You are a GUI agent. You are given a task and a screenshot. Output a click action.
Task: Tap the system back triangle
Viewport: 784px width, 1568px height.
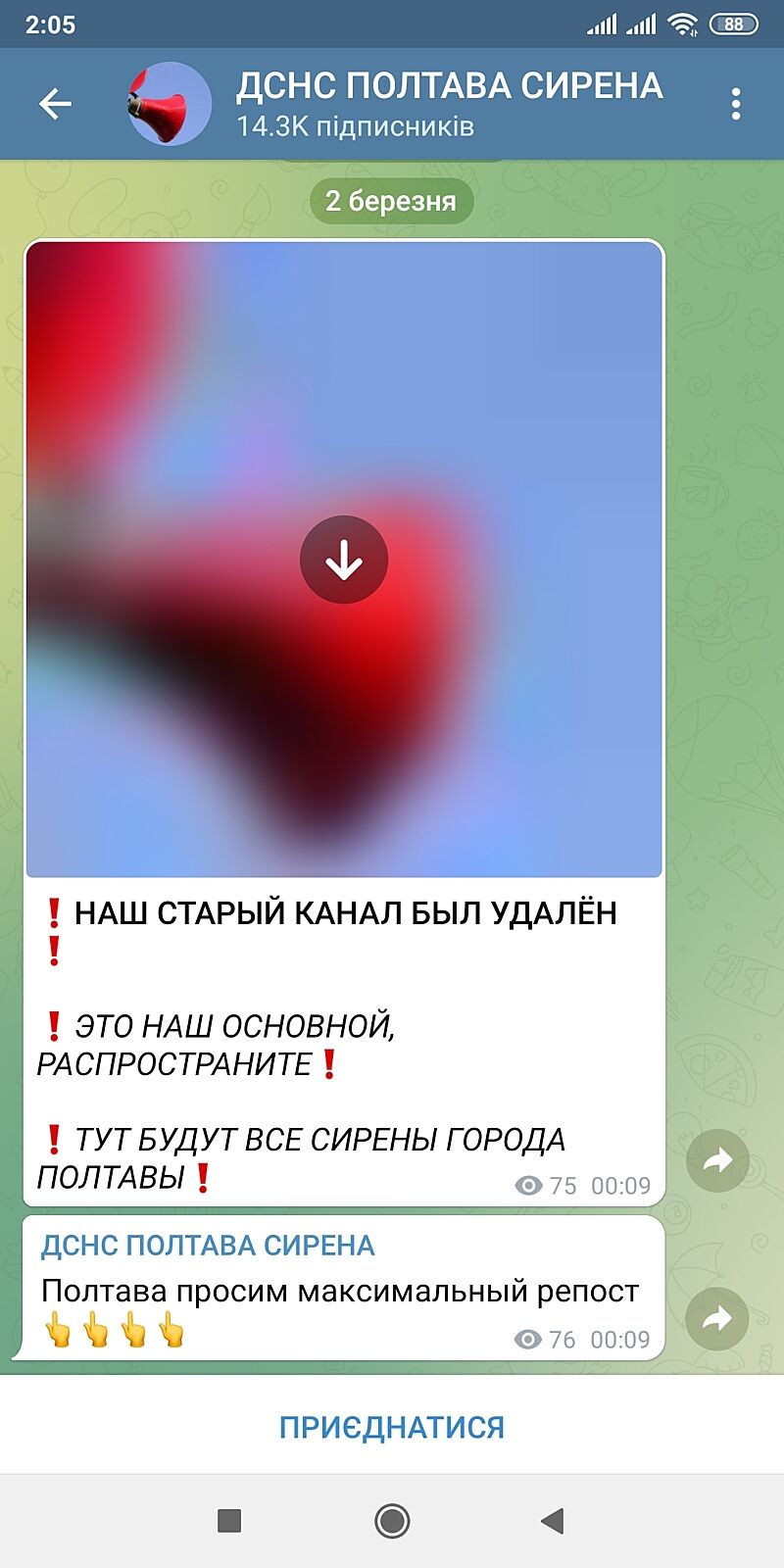tap(553, 1521)
